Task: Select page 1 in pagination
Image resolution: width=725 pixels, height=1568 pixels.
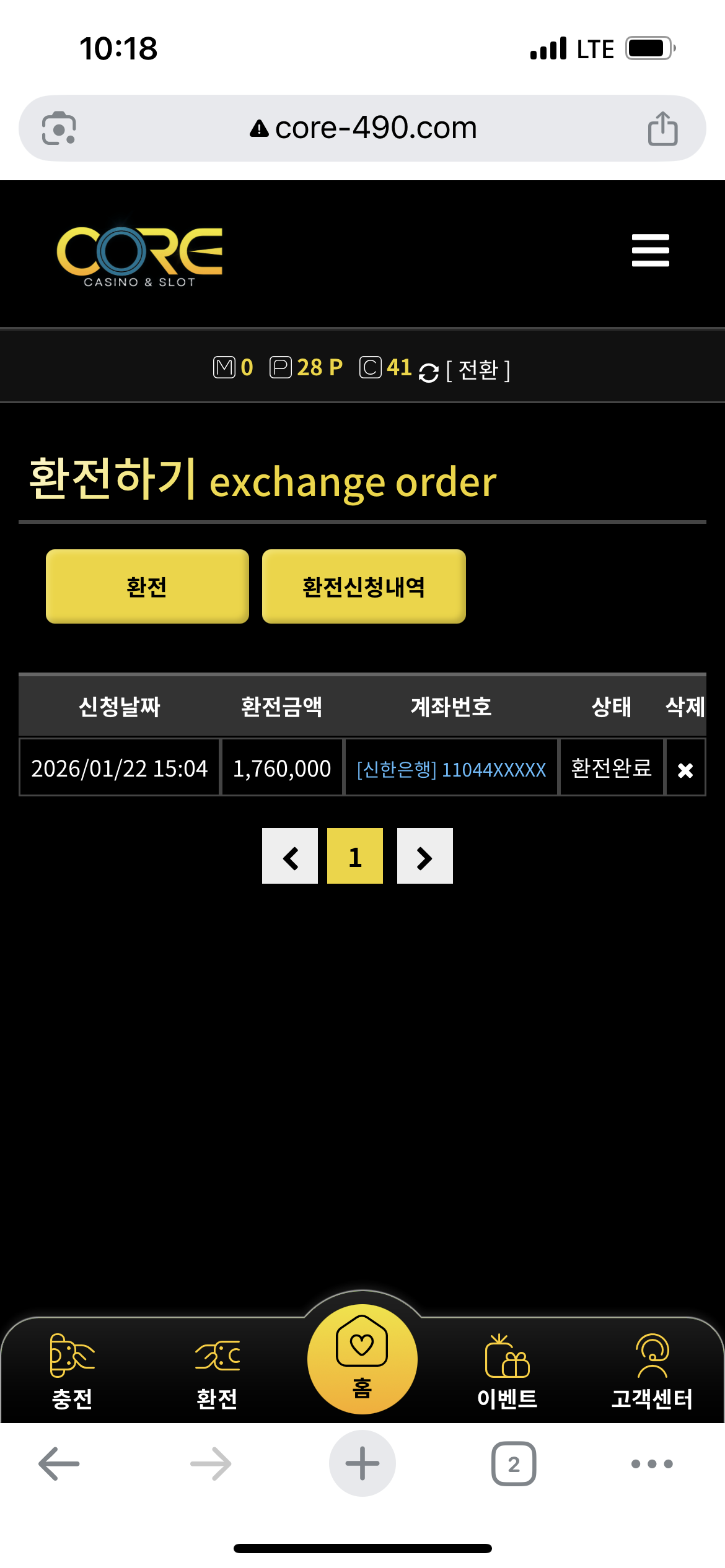Action: pos(355,856)
